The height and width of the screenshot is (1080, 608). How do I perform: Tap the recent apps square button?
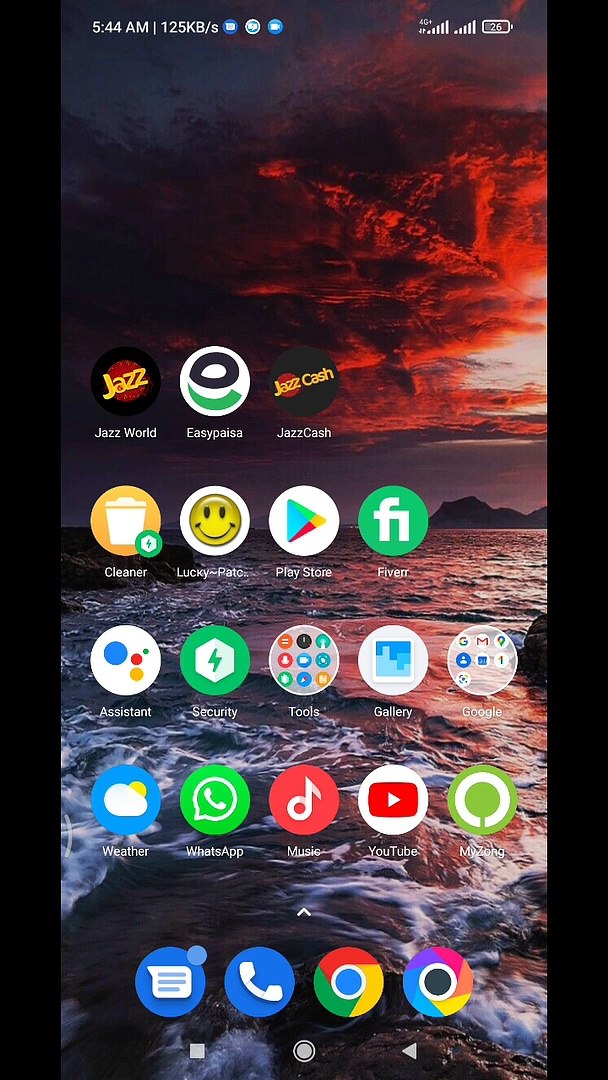click(x=197, y=1050)
